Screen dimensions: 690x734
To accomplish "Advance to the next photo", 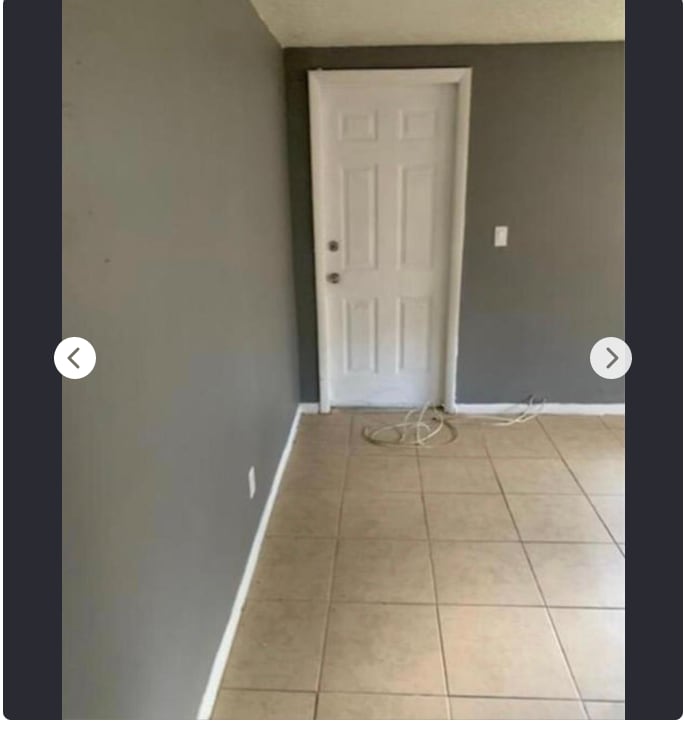I will 610,358.
